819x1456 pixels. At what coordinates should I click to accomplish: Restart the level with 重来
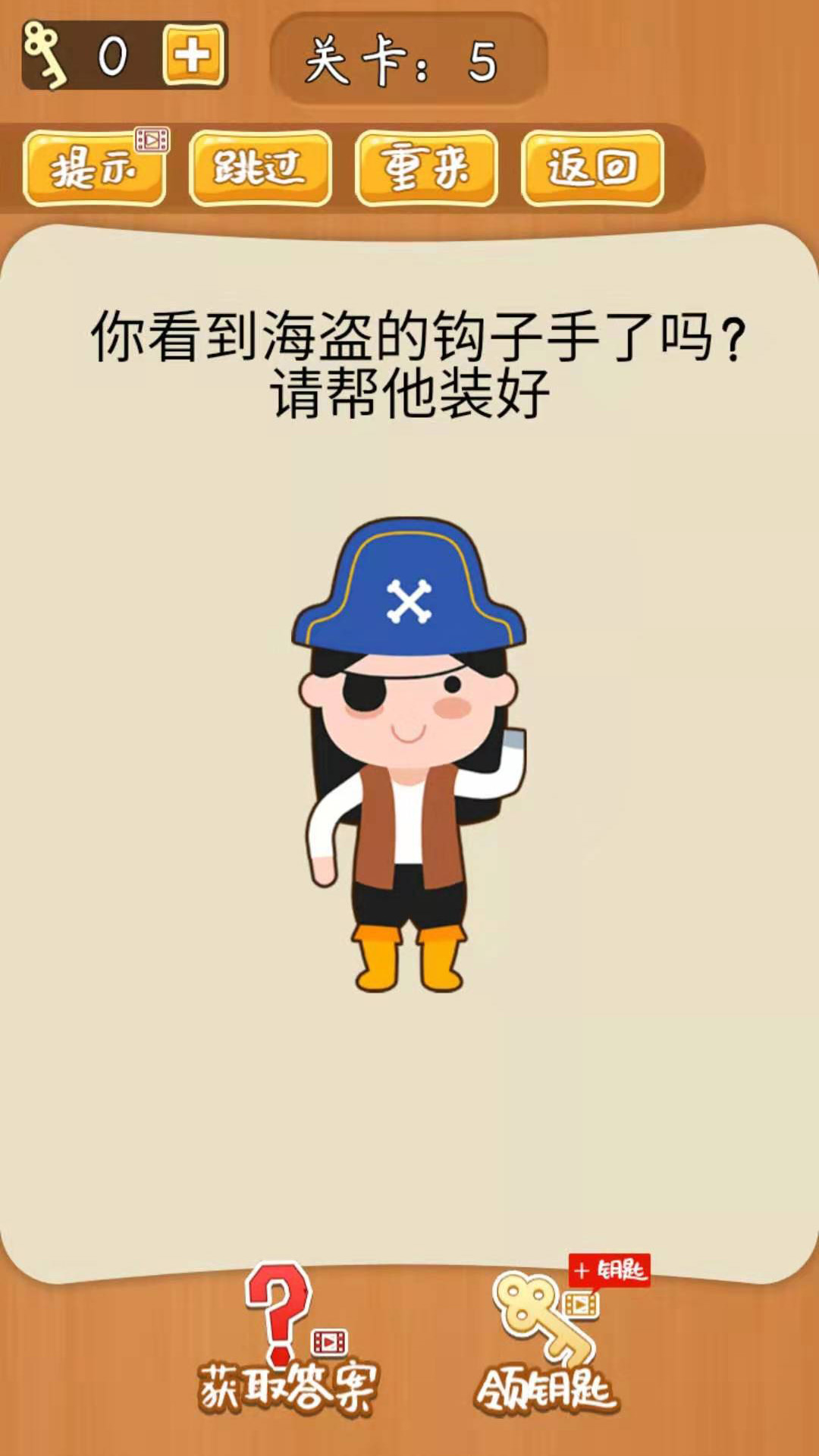pyautogui.click(x=426, y=168)
